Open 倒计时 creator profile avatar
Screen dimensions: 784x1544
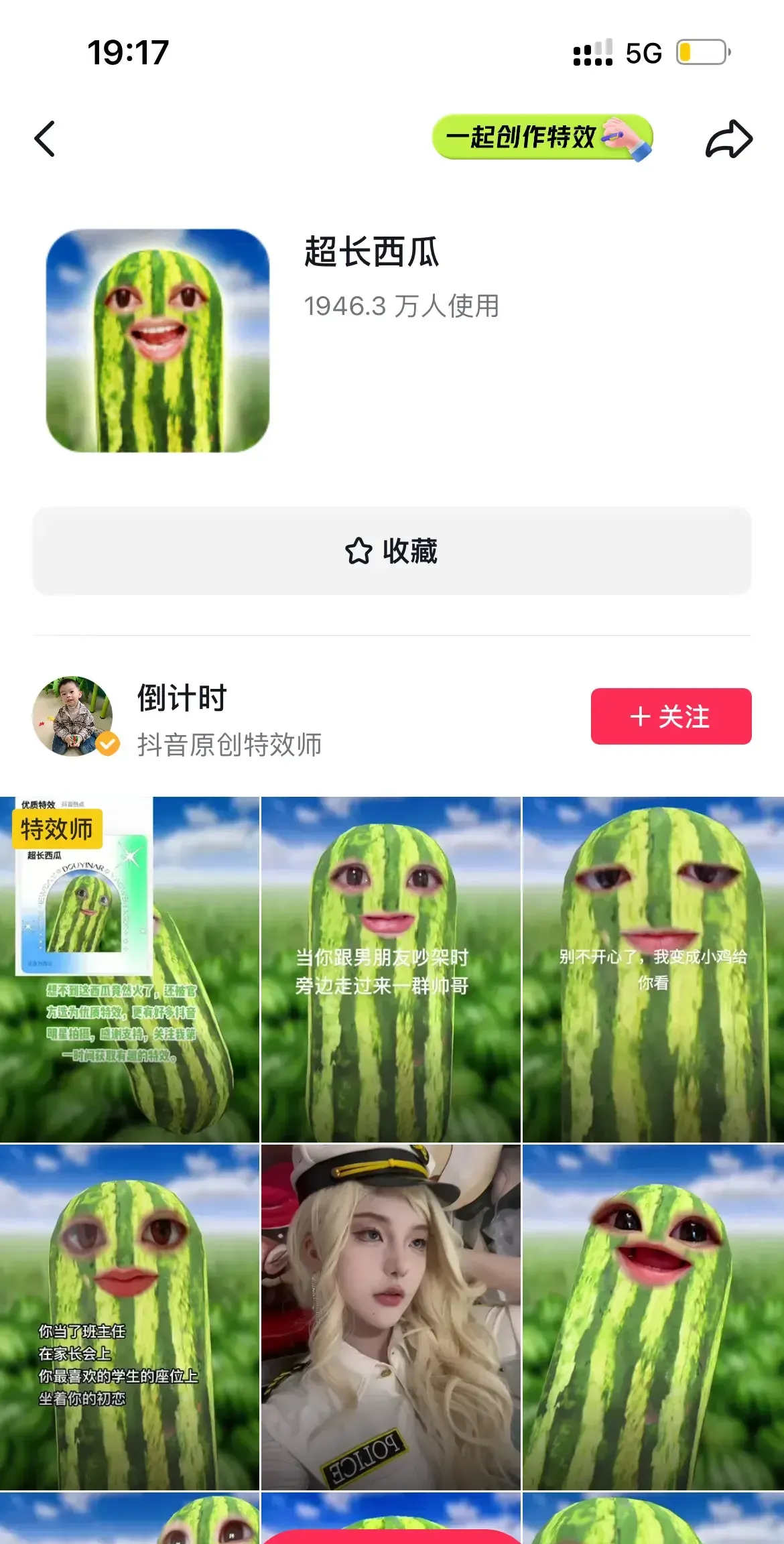pyautogui.click(x=72, y=716)
